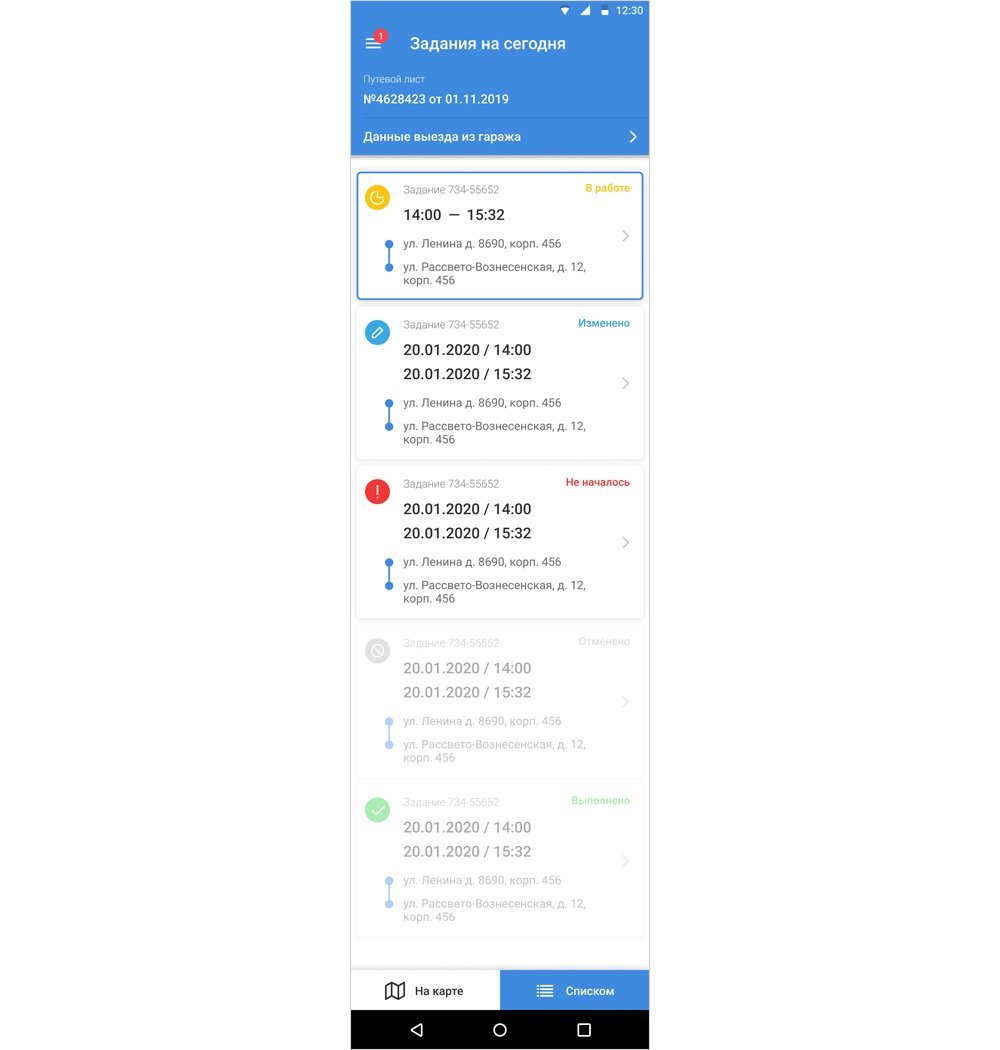Open the task card marked В работе
1000x1050 pixels.
[499, 236]
